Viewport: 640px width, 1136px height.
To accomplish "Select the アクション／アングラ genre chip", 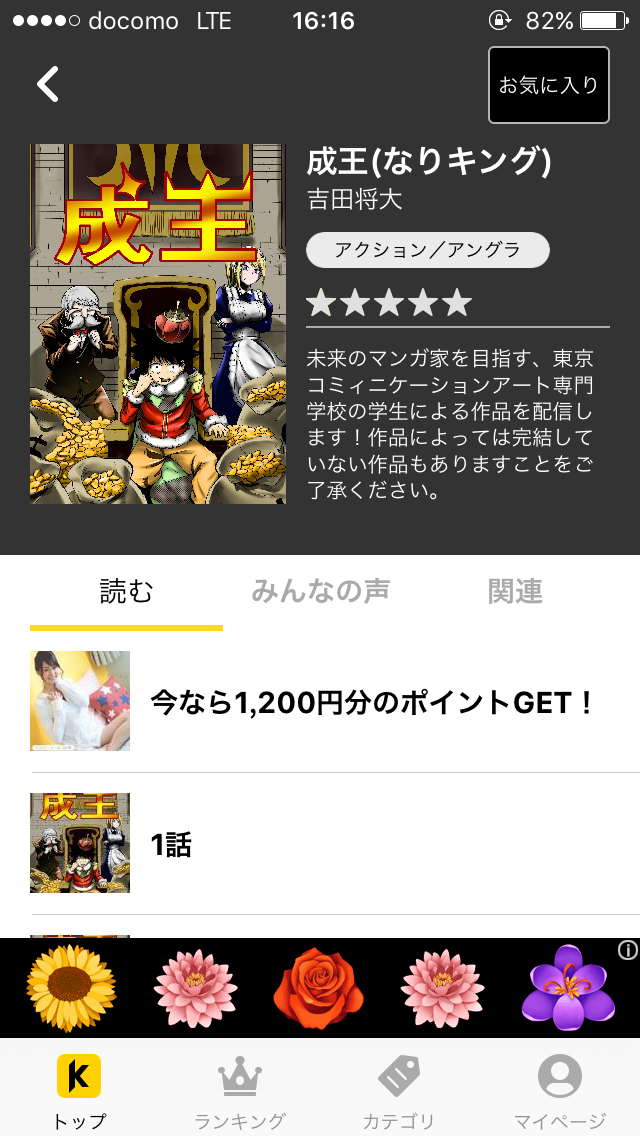I will click(428, 250).
